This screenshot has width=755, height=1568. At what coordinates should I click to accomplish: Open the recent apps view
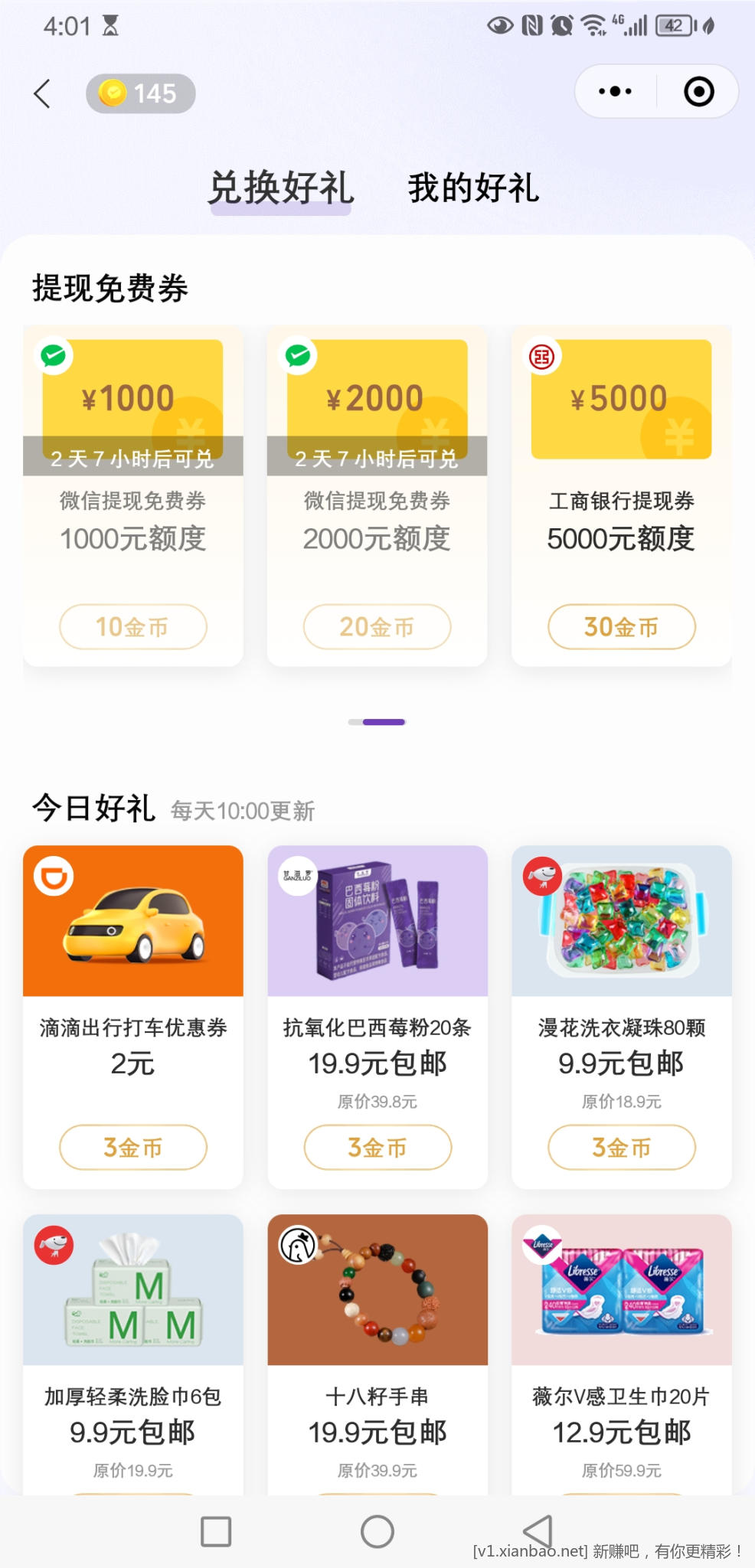pos(215,1531)
